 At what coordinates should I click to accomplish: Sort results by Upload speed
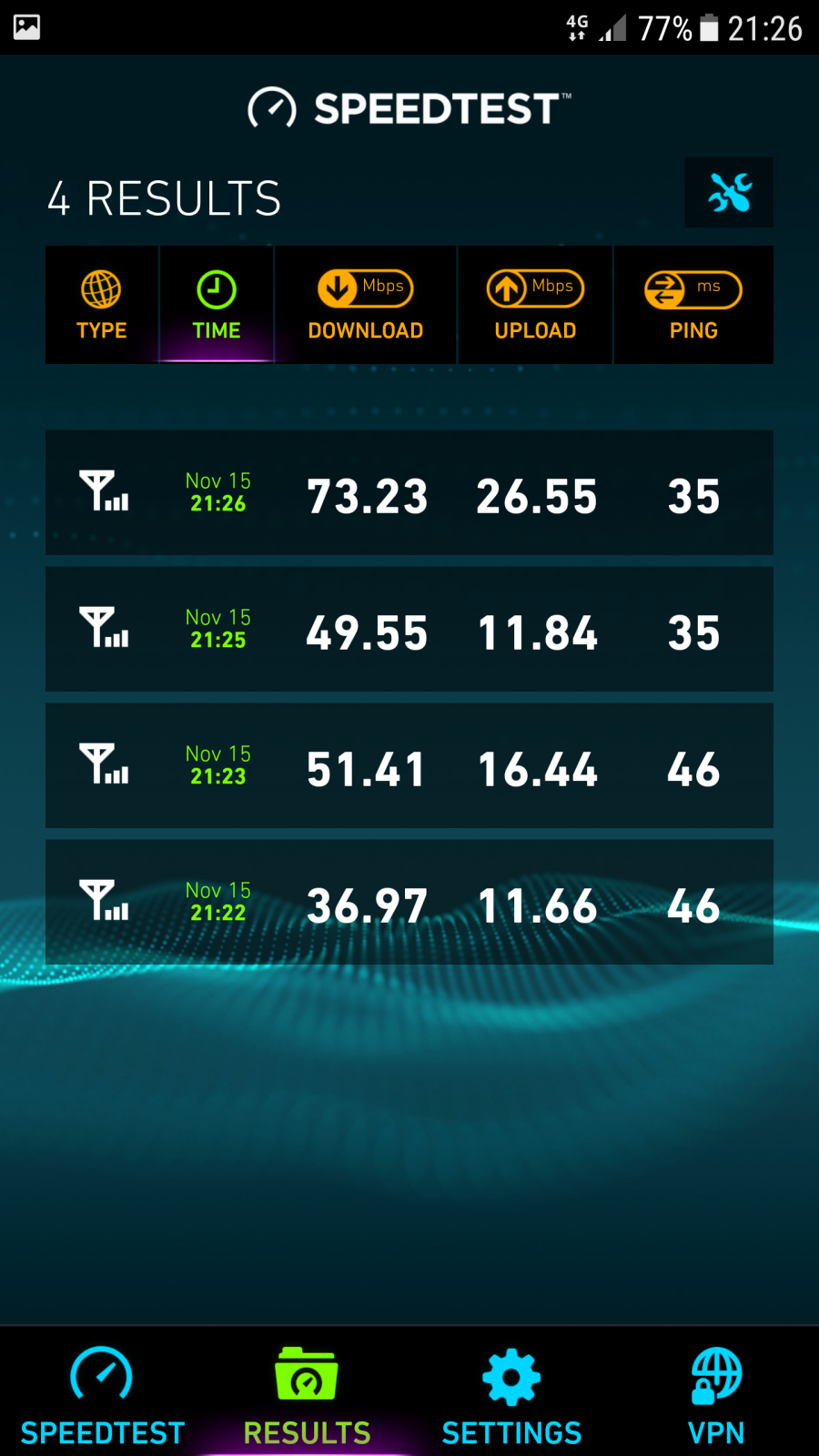point(535,306)
